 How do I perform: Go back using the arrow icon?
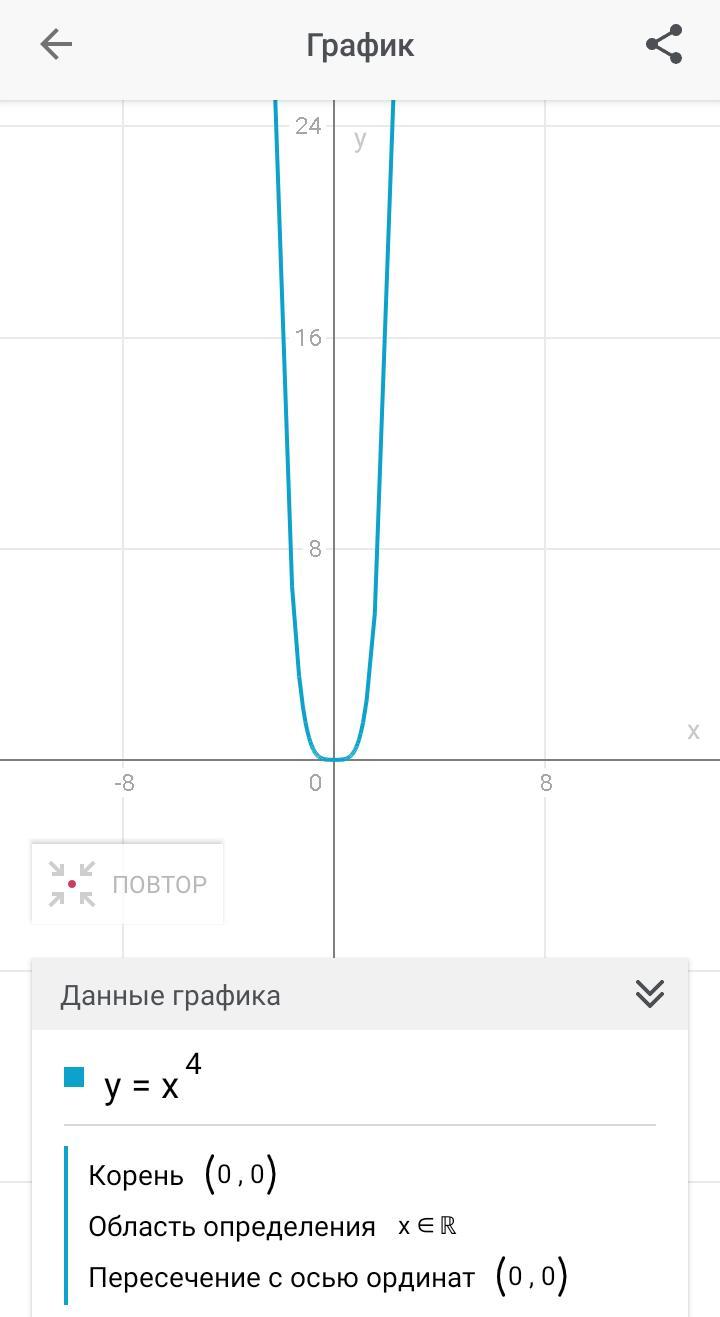tap(56, 44)
